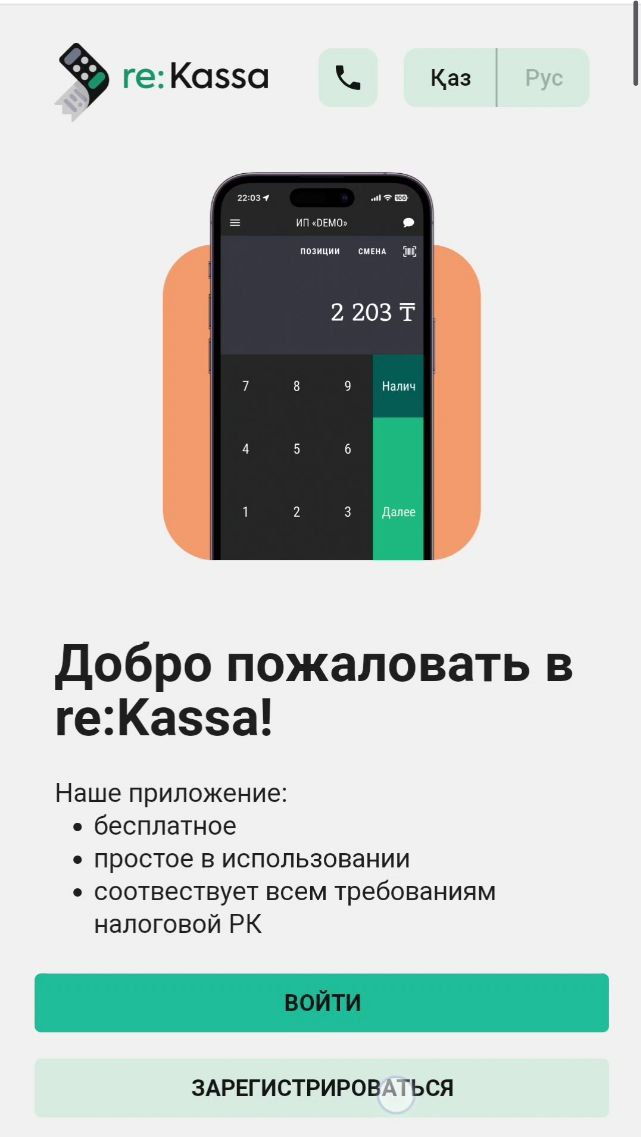Switch language to Қаз

(x=450, y=78)
